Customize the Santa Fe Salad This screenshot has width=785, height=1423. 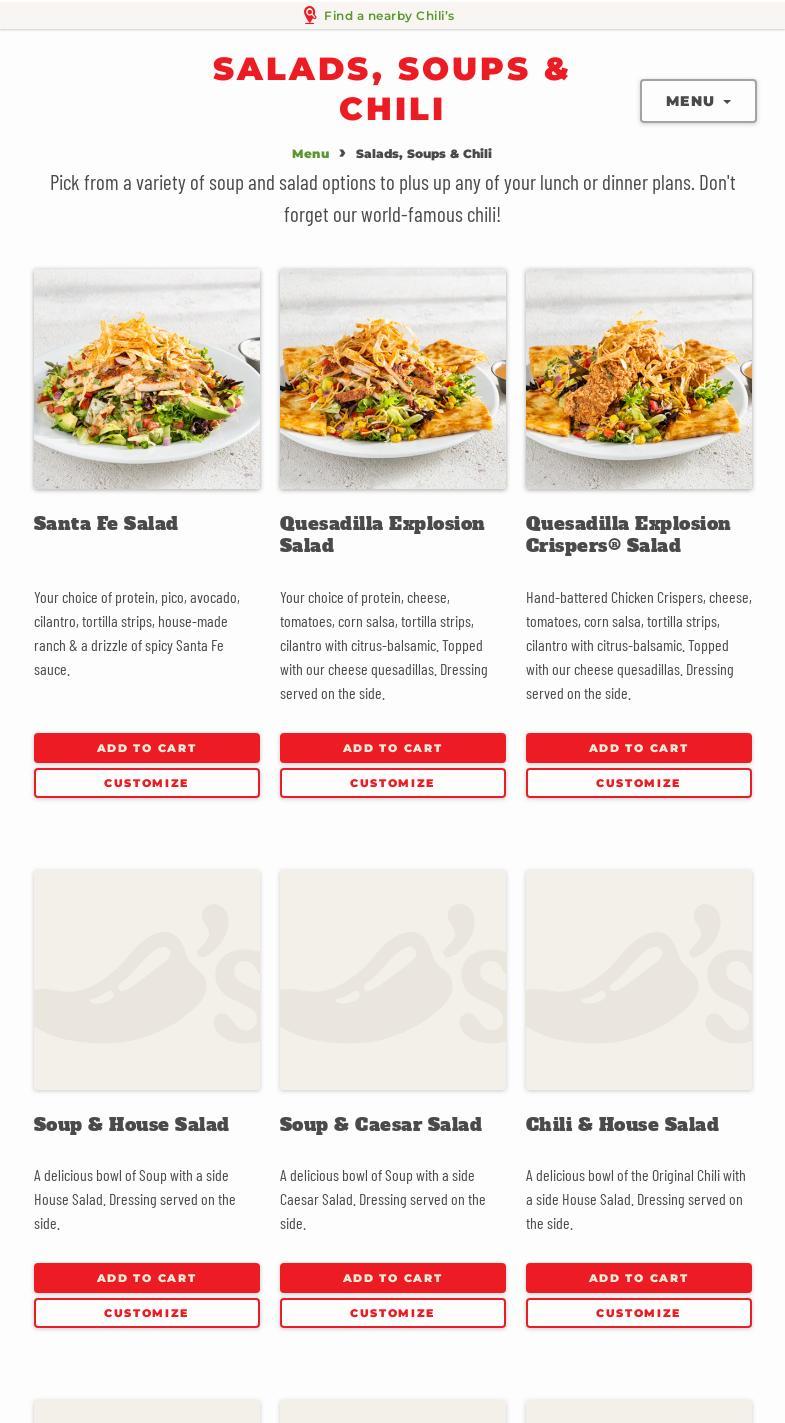(x=147, y=783)
